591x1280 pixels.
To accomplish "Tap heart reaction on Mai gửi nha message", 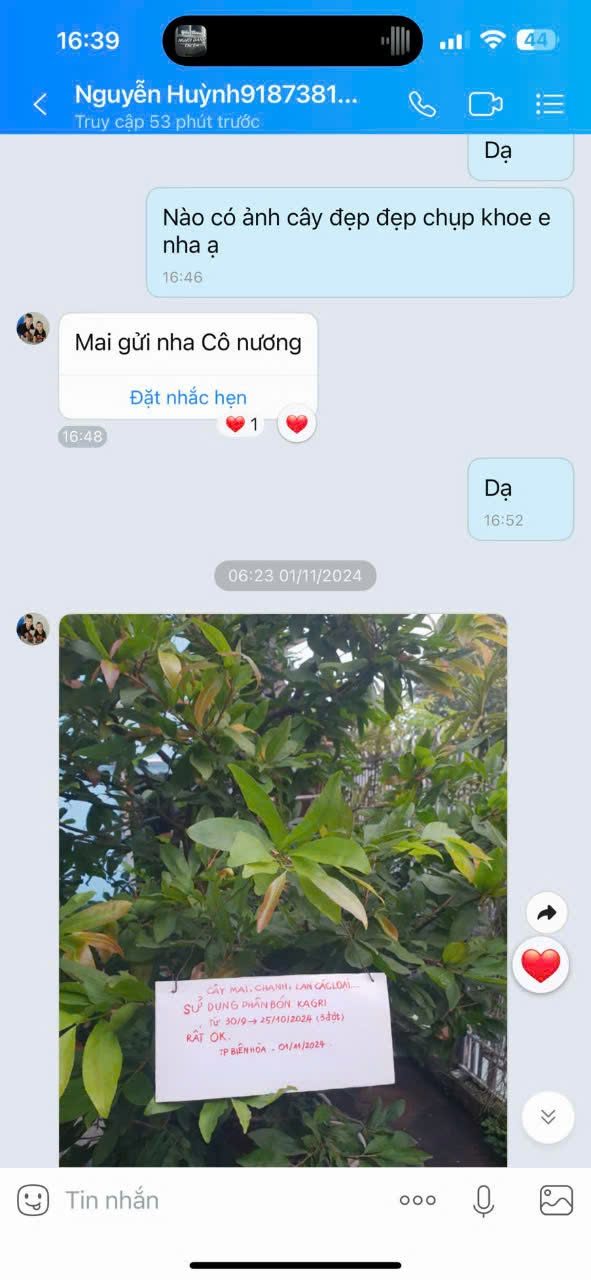I will pyautogui.click(x=297, y=424).
